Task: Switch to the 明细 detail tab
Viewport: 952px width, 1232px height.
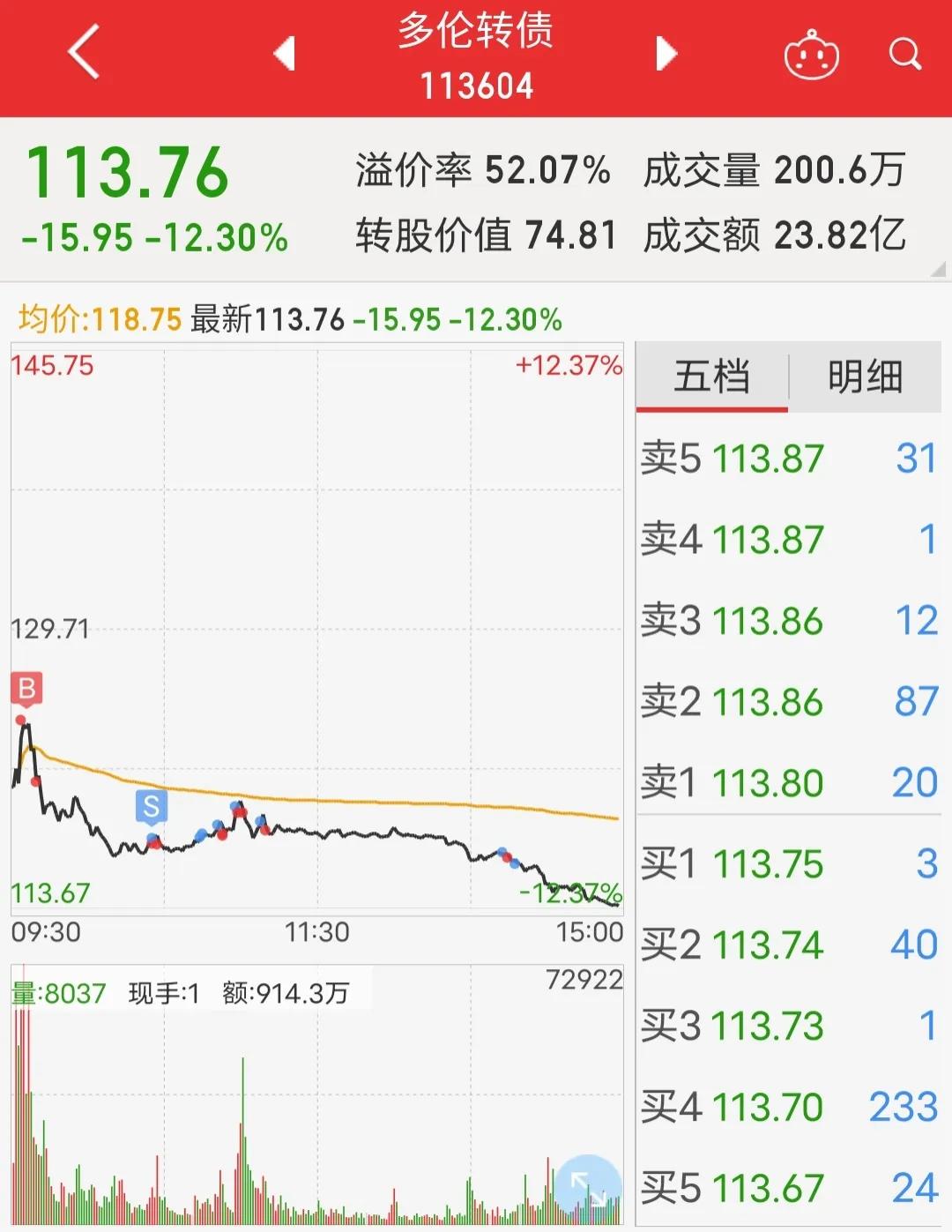Action: point(865,377)
